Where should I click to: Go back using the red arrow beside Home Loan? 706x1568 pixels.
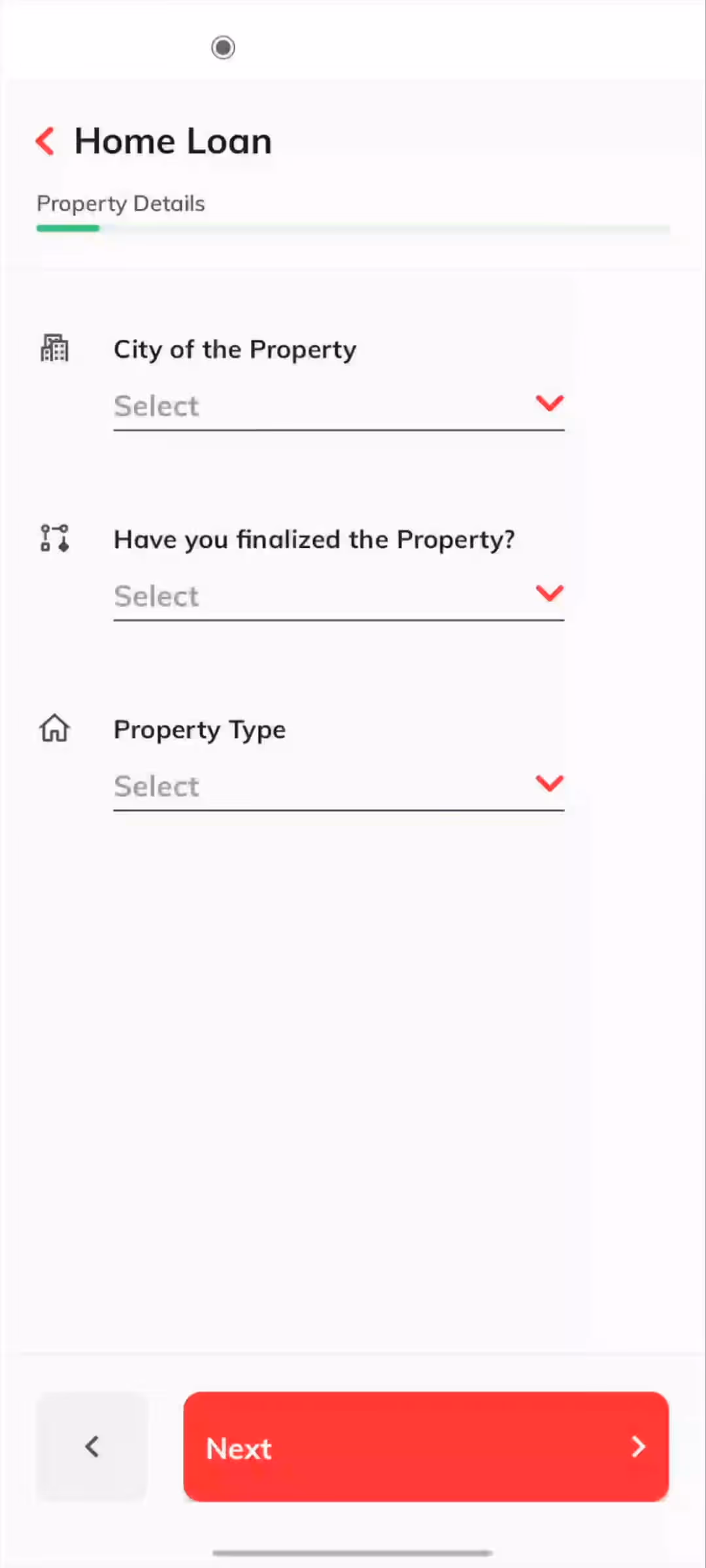pos(45,141)
